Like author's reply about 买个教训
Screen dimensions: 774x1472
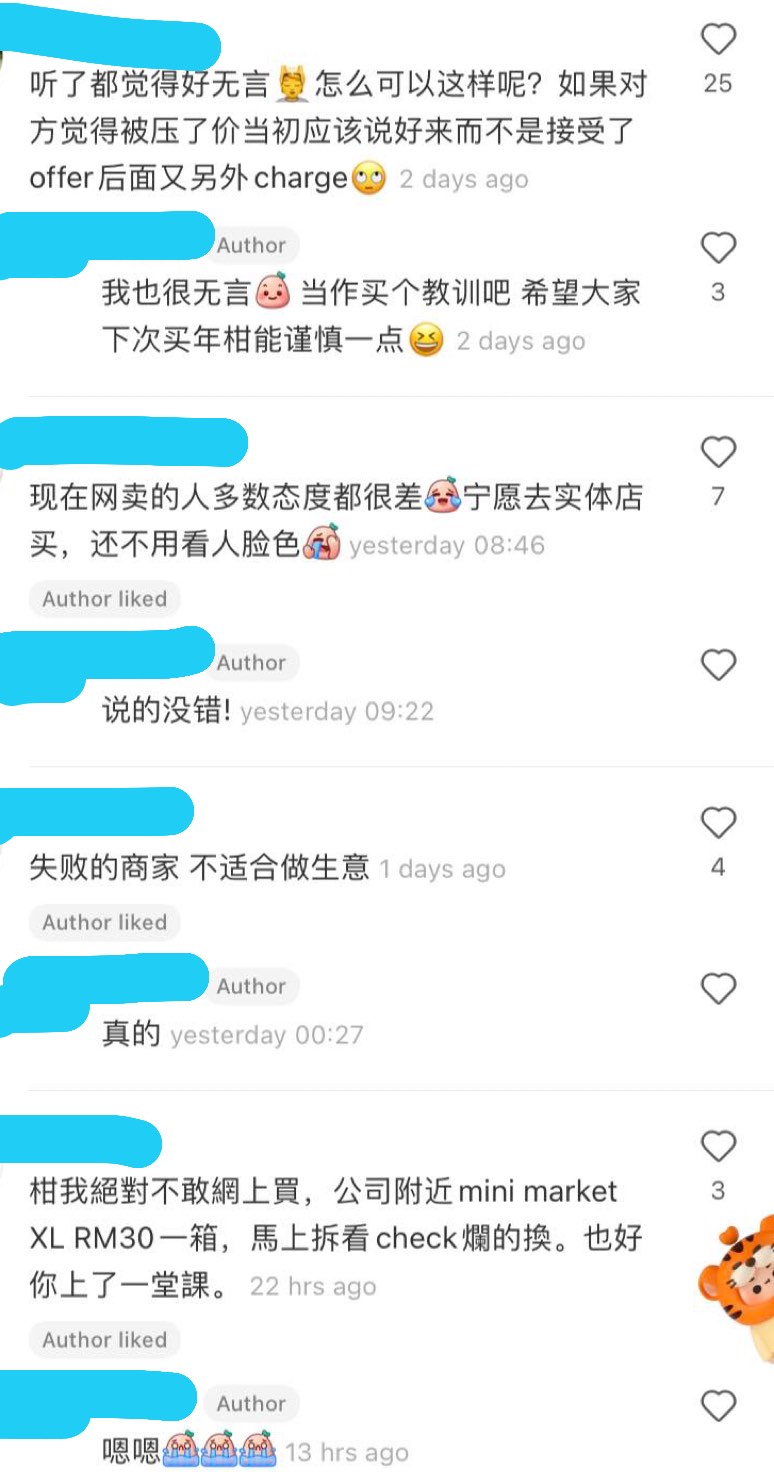point(718,247)
